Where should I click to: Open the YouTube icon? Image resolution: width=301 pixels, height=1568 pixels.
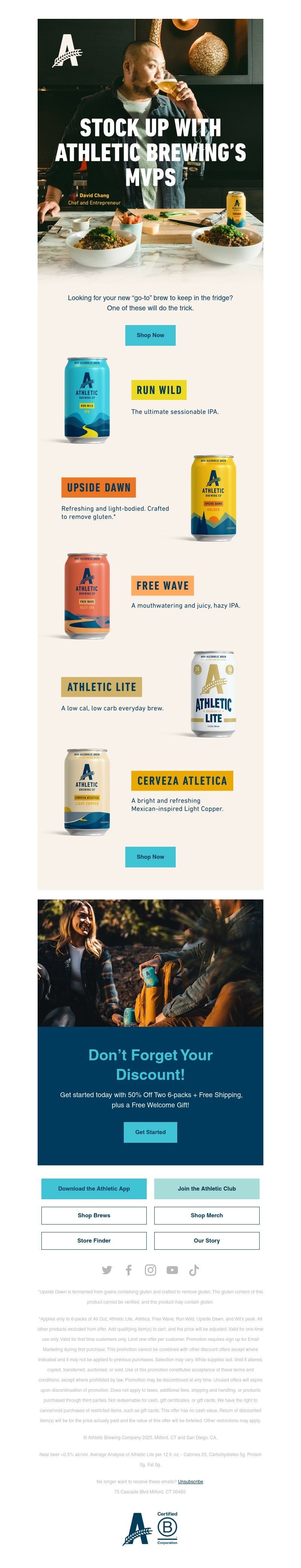(172, 1270)
